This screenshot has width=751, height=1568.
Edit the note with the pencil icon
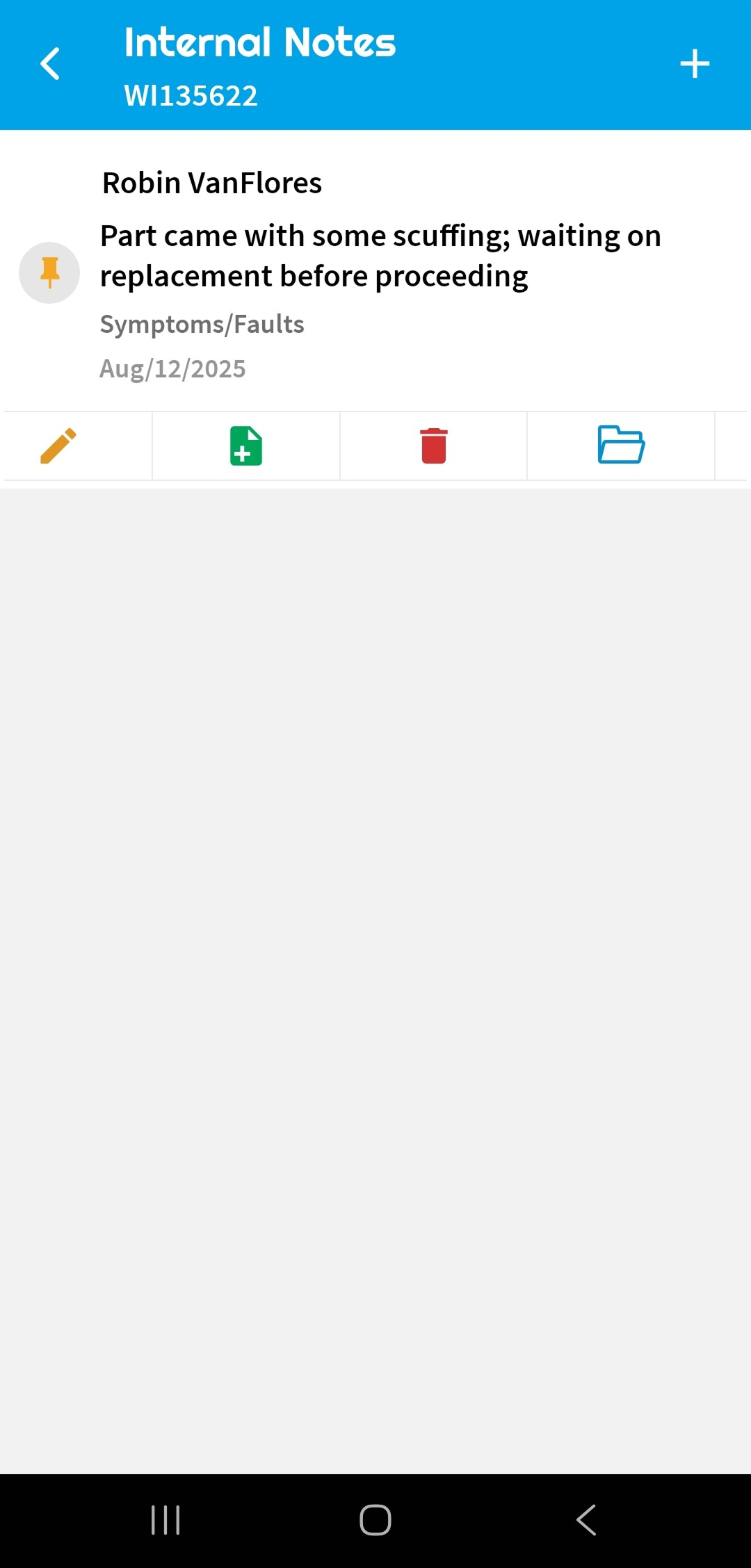click(58, 446)
